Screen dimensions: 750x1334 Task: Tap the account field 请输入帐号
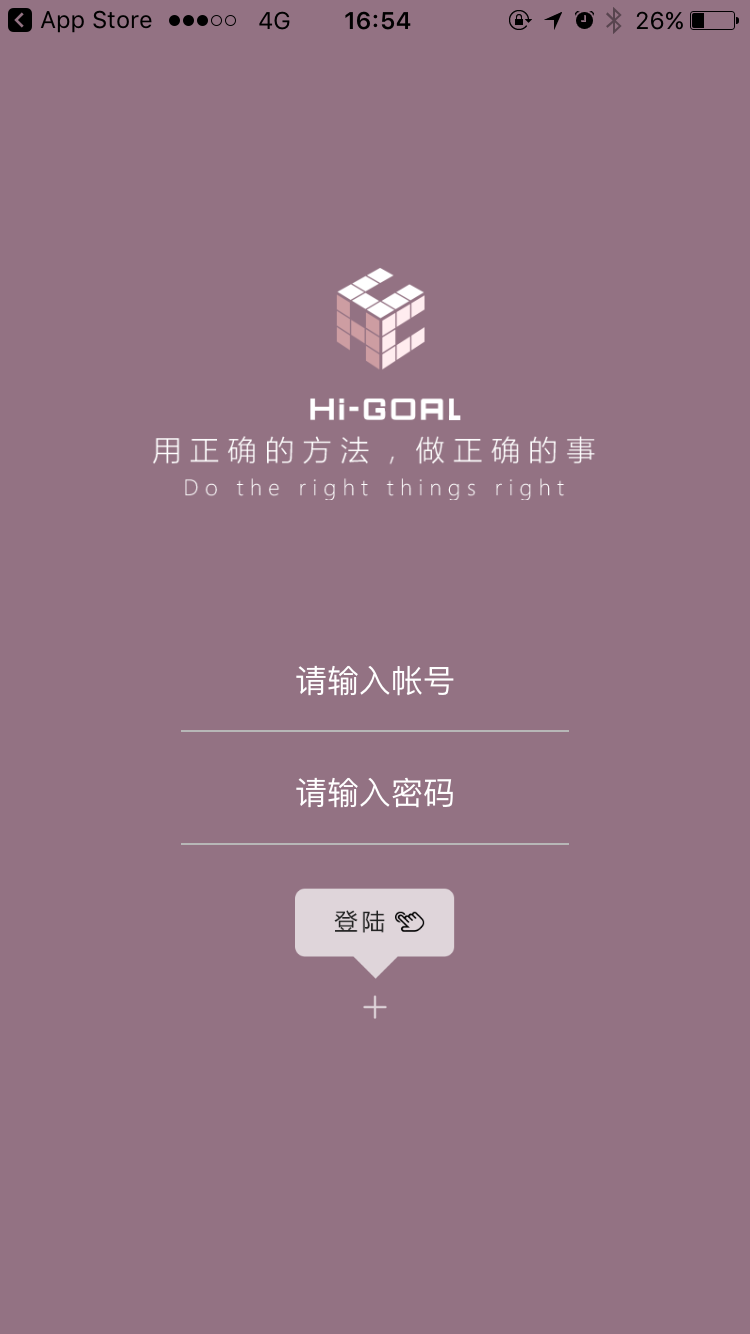tap(375, 682)
